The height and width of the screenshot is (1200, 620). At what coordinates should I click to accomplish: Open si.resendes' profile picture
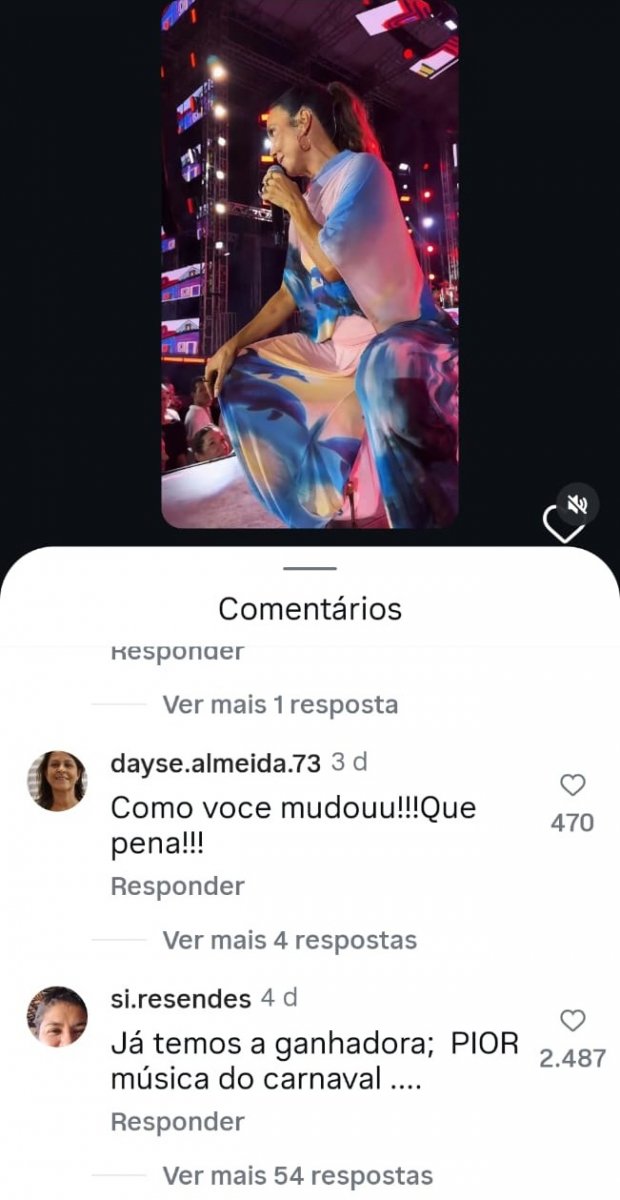(57, 1016)
